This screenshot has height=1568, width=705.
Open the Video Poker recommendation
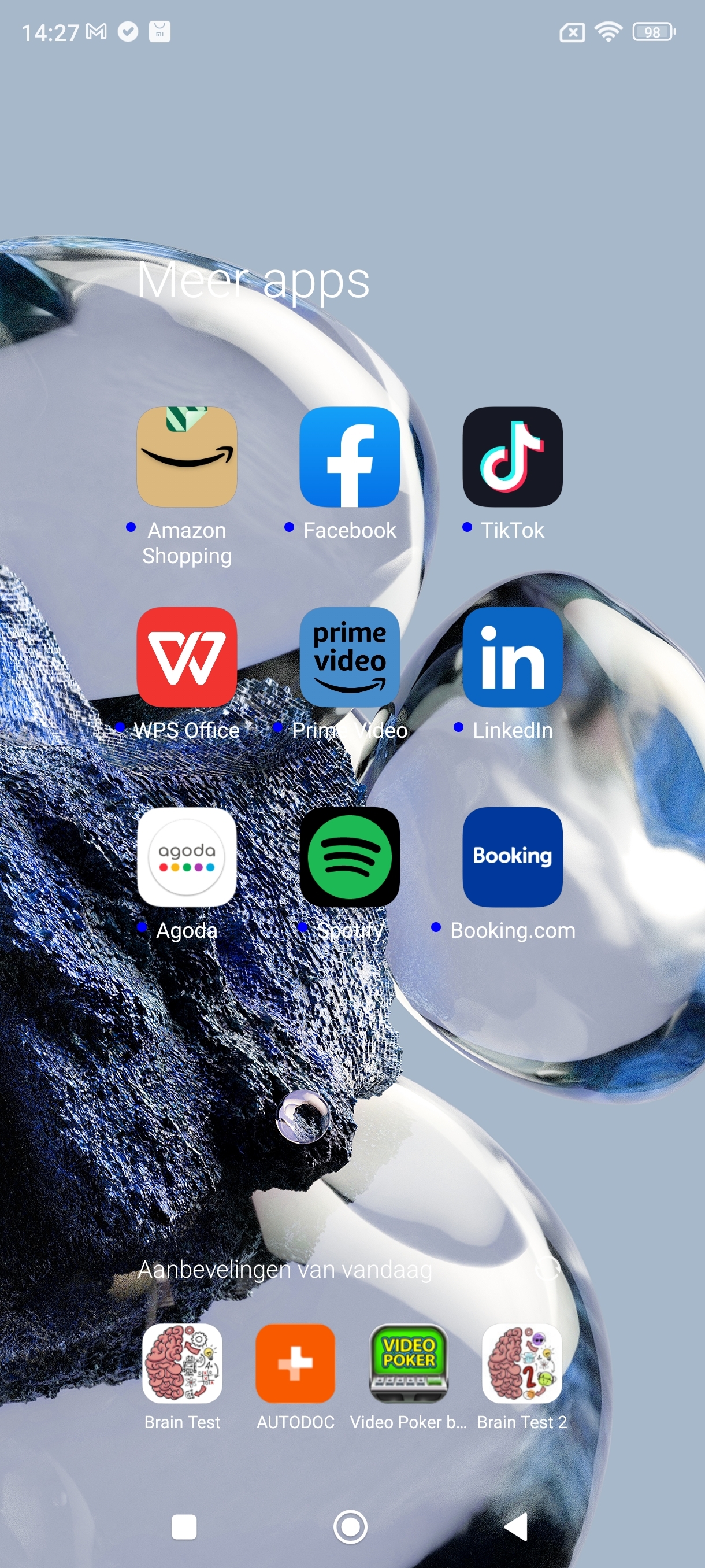click(409, 1363)
